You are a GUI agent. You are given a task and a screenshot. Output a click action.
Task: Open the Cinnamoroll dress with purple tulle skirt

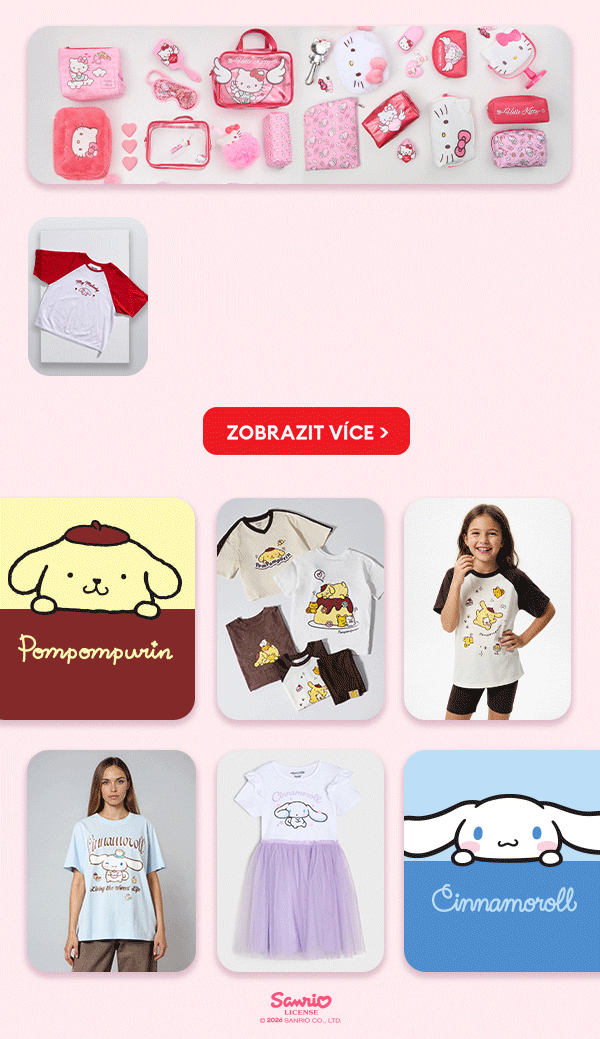pos(300,860)
